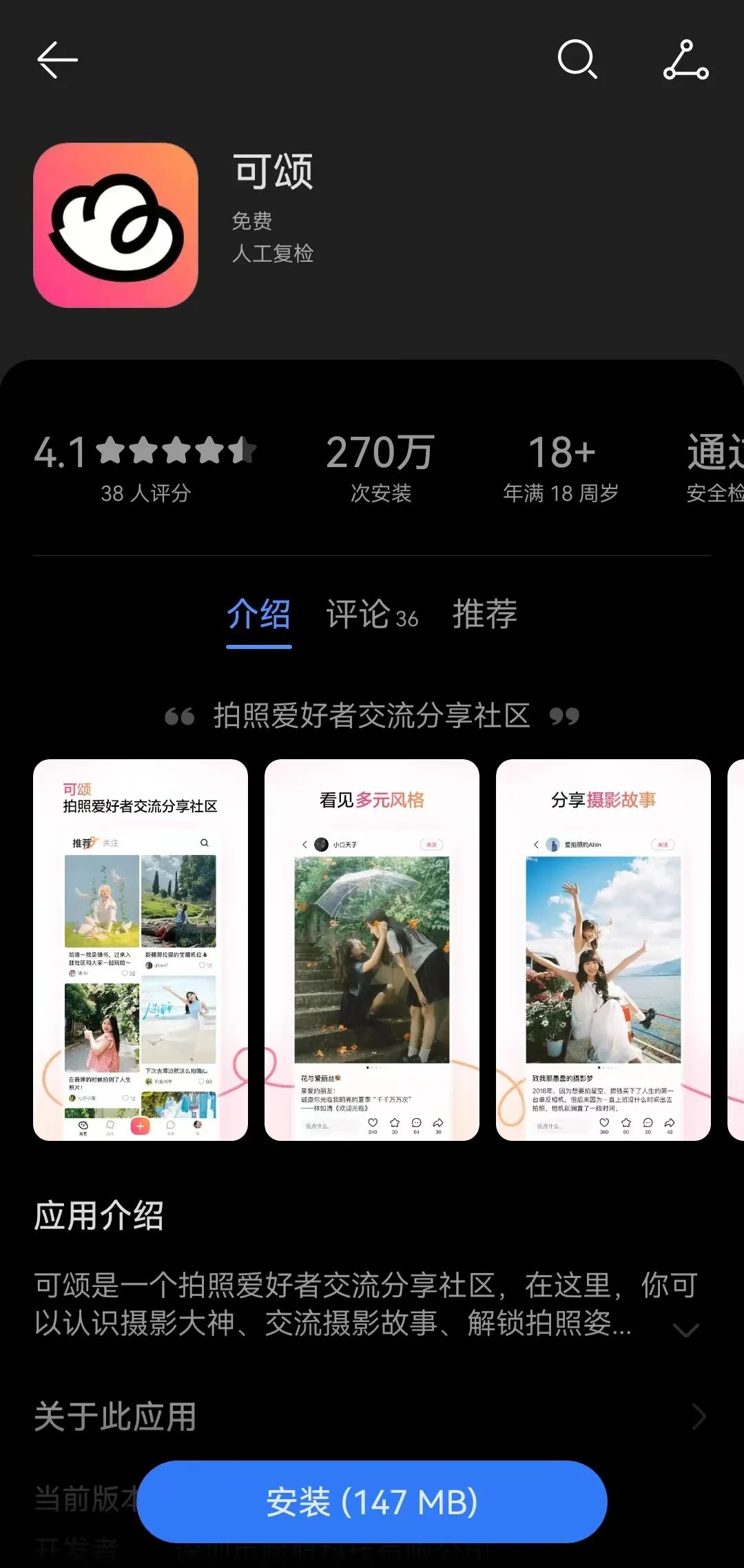This screenshot has width=744, height=1568.
Task: Install 可颂 (147 MB)
Action: coord(372,1501)
